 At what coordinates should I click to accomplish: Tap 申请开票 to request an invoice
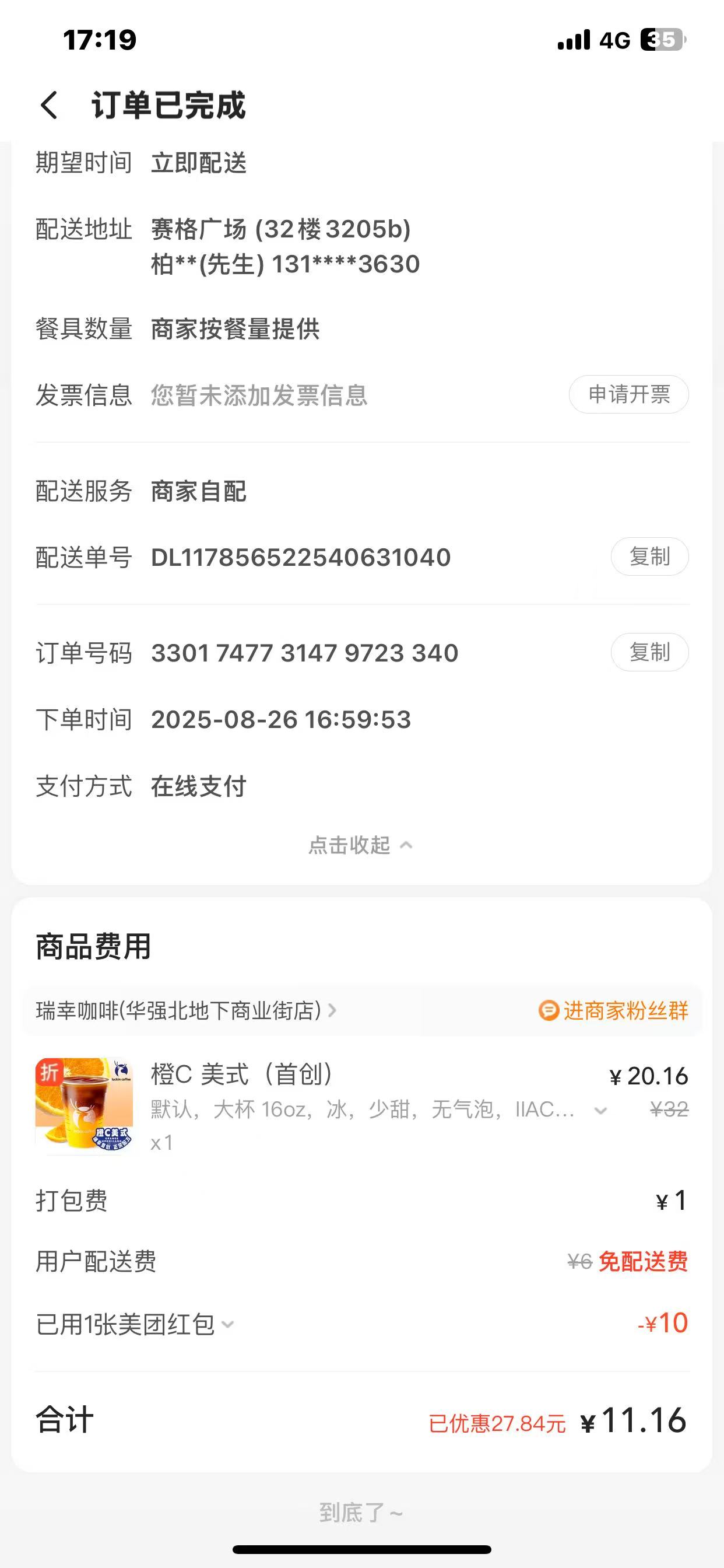pos(628,394)
